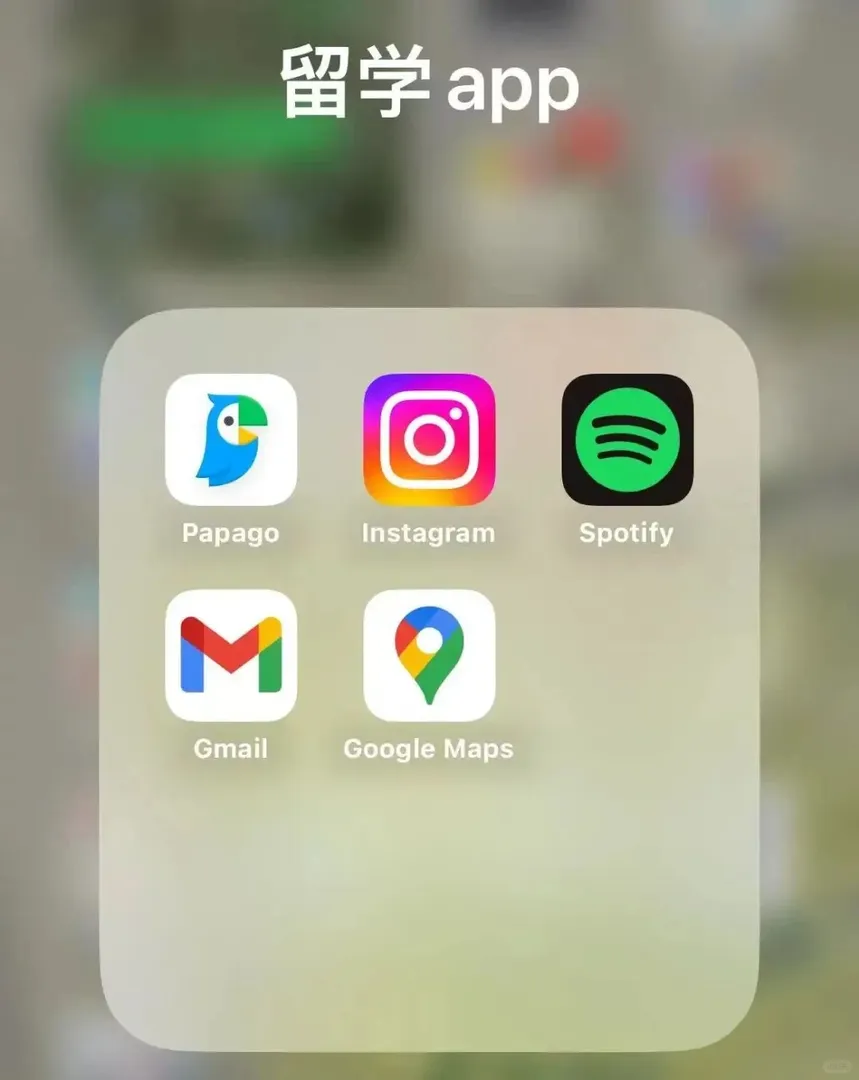Open the Gmail app
The height and width of the screenshot is (1080, 859).
(231, 656)
